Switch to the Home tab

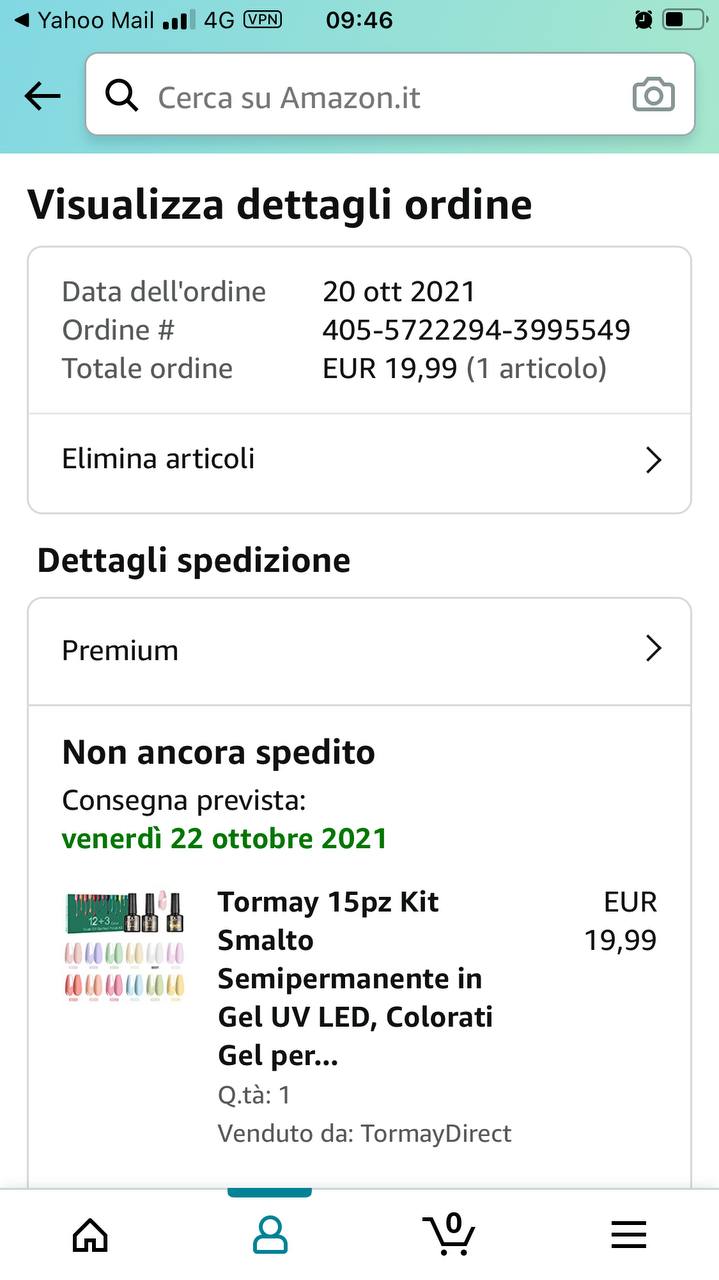[90, 1235]
